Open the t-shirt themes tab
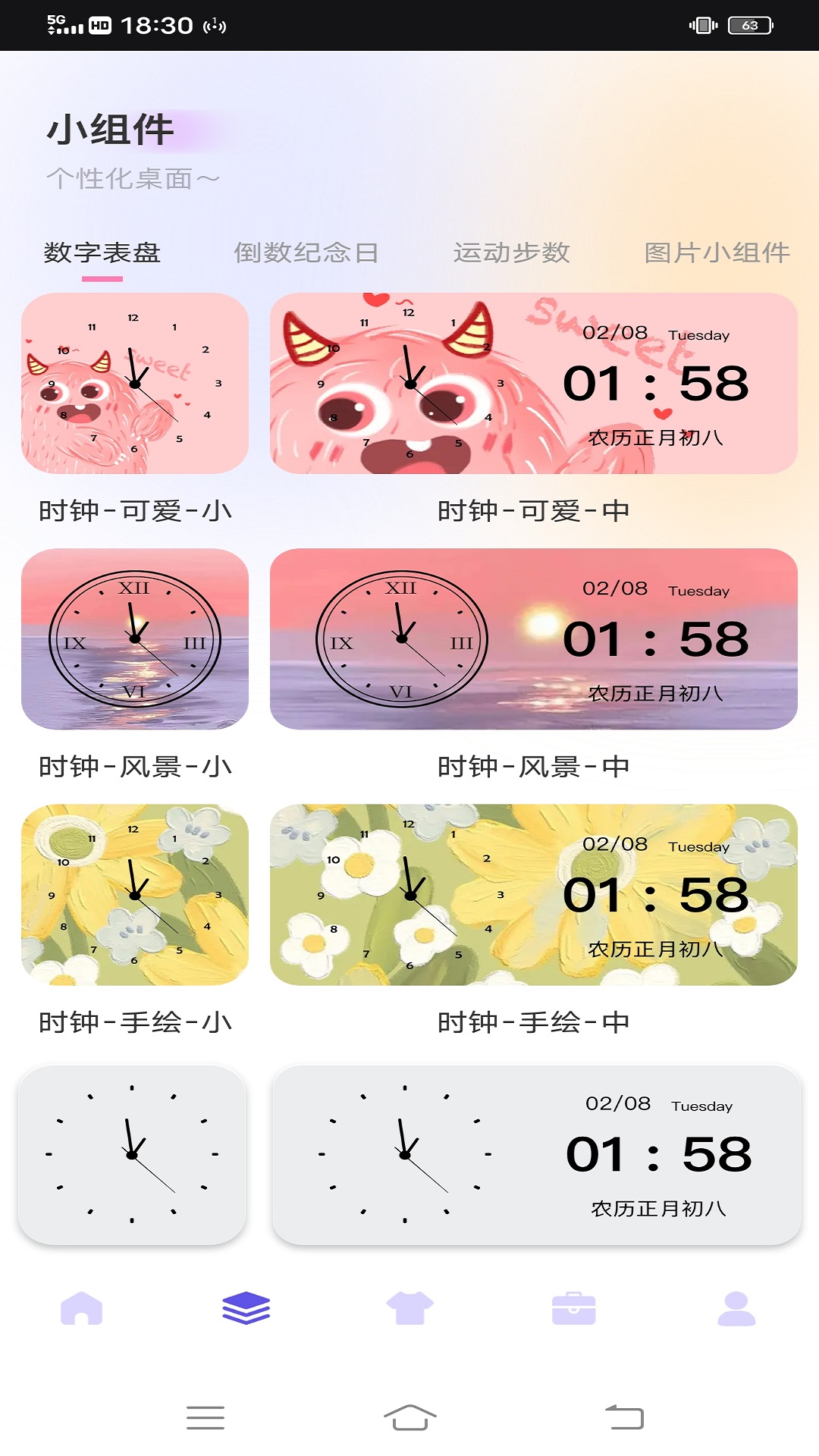The height and width of the screenshot is (1456, 819). tap(409, 1309)
